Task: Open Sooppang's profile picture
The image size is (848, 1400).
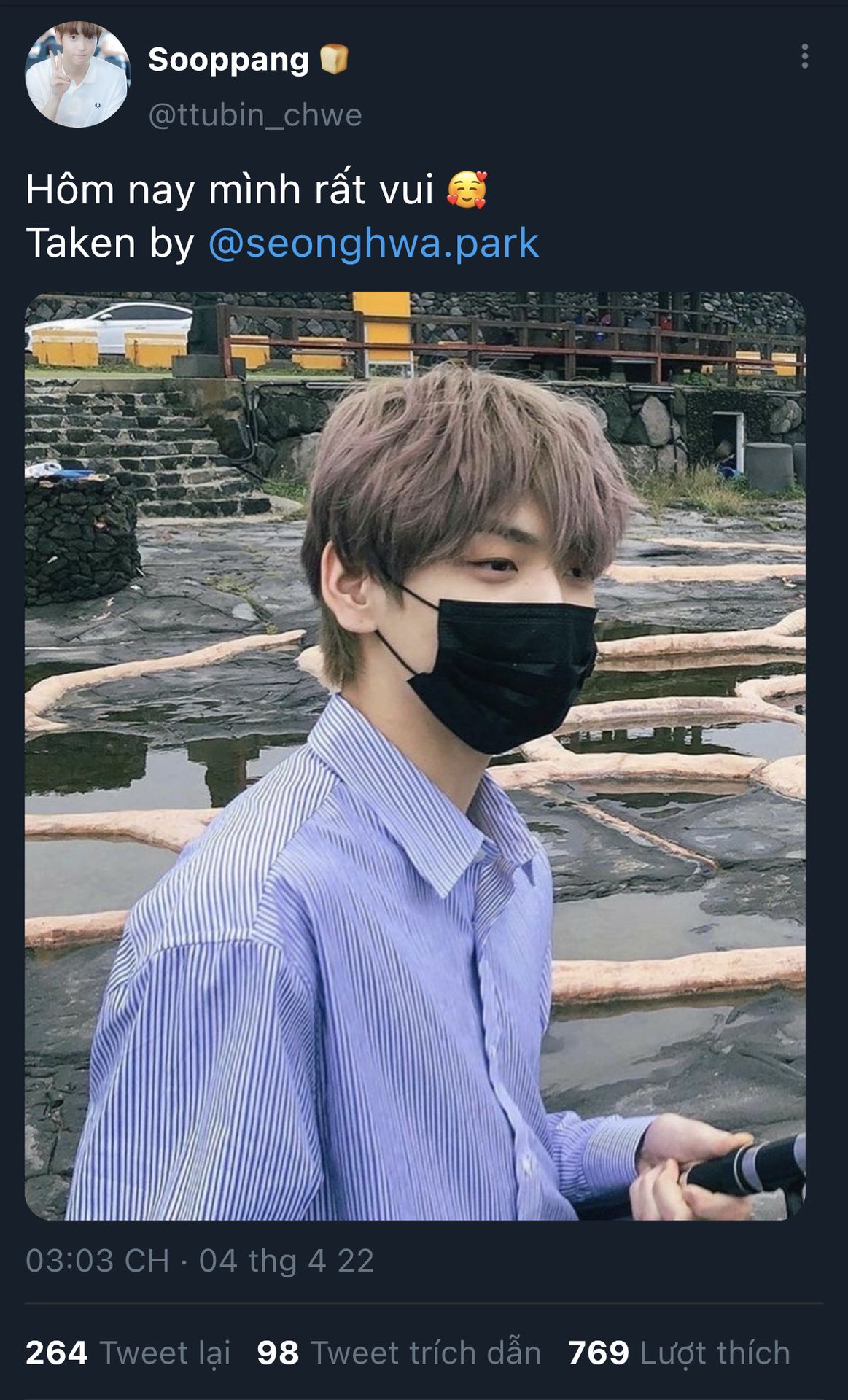Action: click(77, 74)
